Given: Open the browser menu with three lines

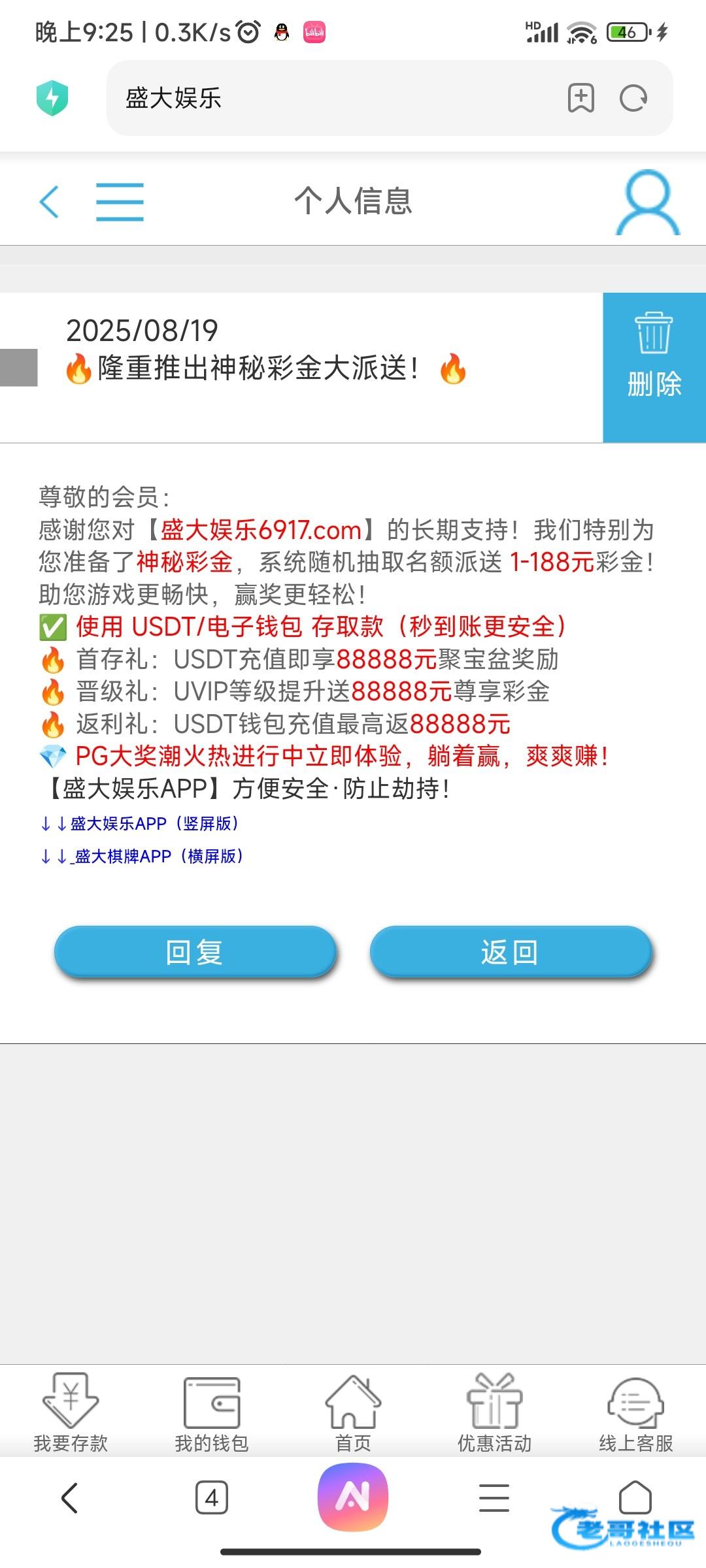Looking at the screenshot, I should pos(494,1497).
